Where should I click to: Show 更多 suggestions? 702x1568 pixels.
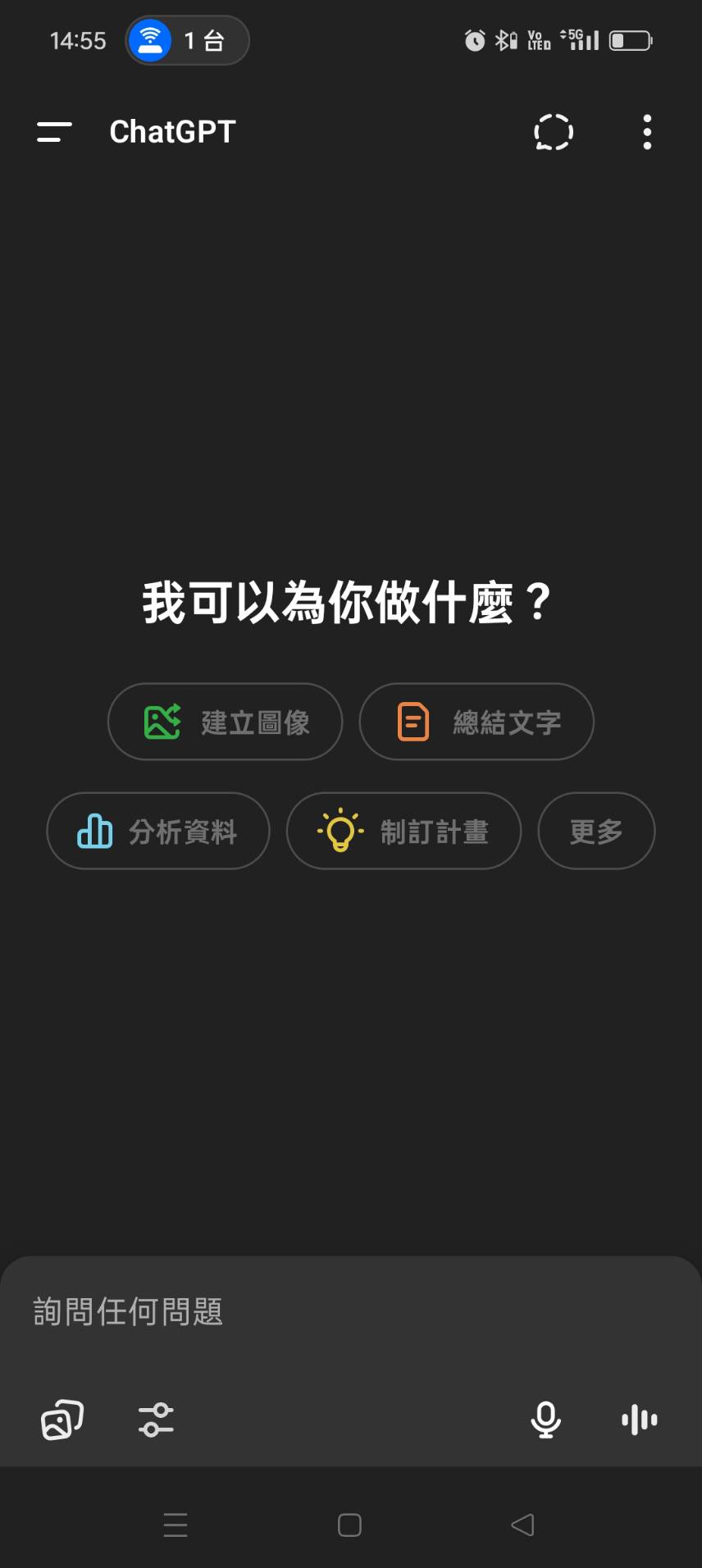click(596, 831)
